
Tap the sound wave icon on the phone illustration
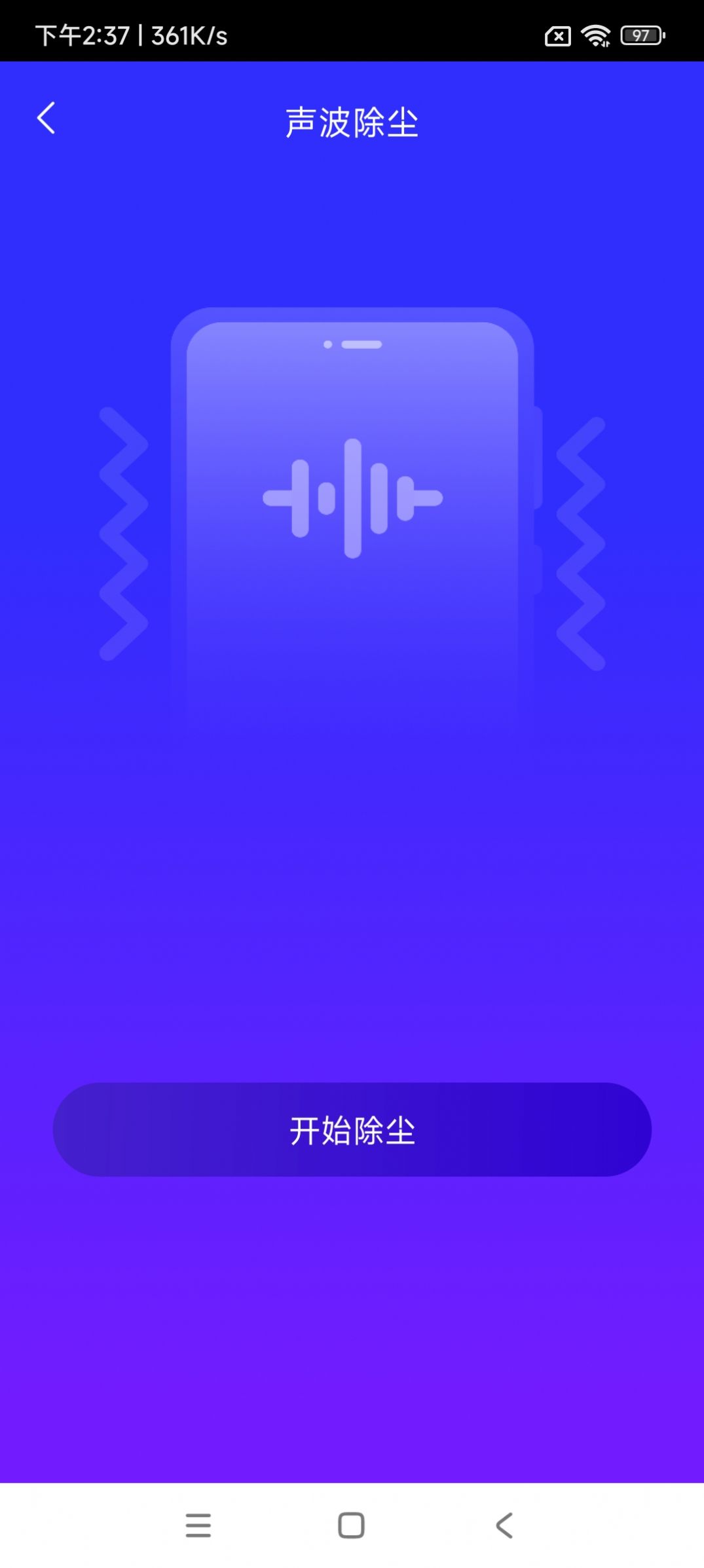coord(352,498)
